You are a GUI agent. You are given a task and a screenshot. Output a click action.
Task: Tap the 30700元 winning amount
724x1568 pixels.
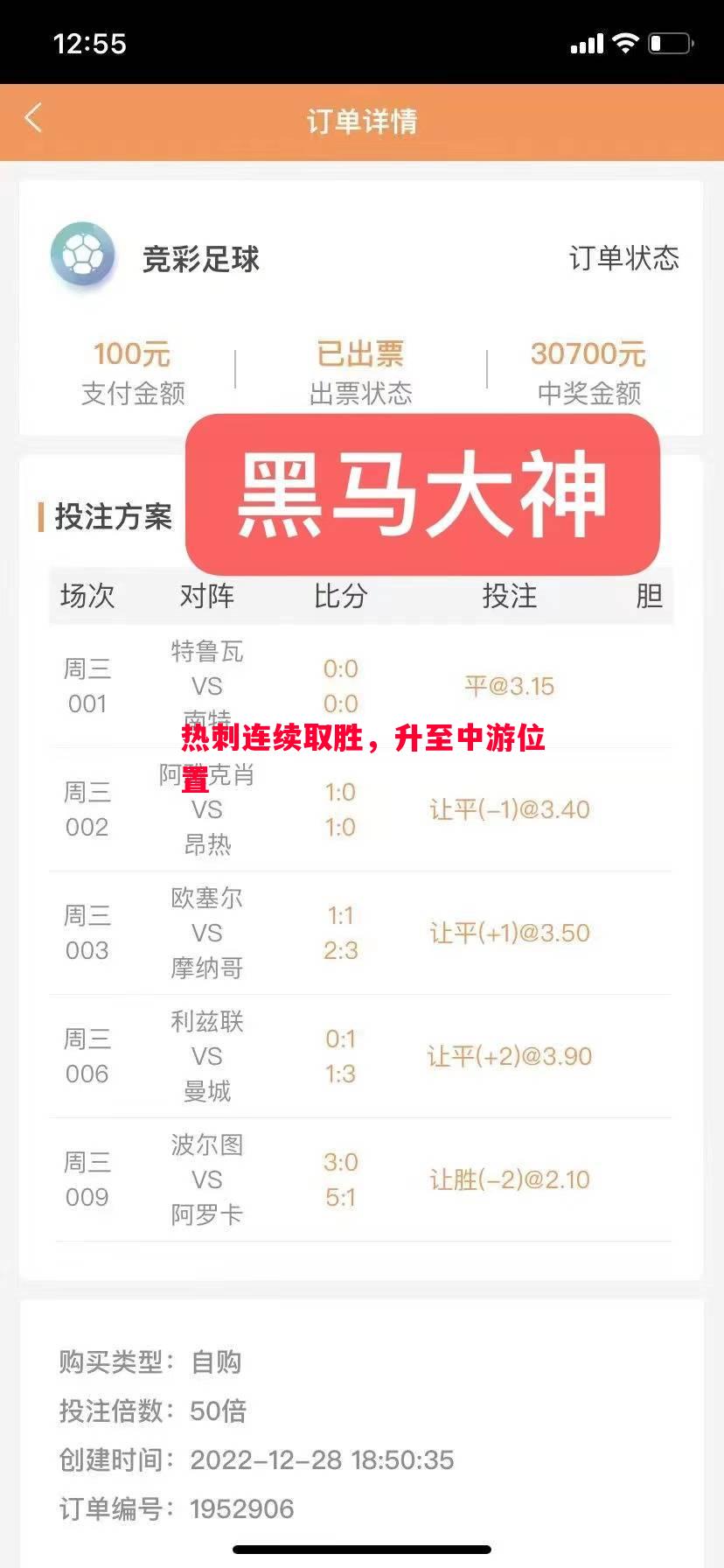click(x=589, y=353)
